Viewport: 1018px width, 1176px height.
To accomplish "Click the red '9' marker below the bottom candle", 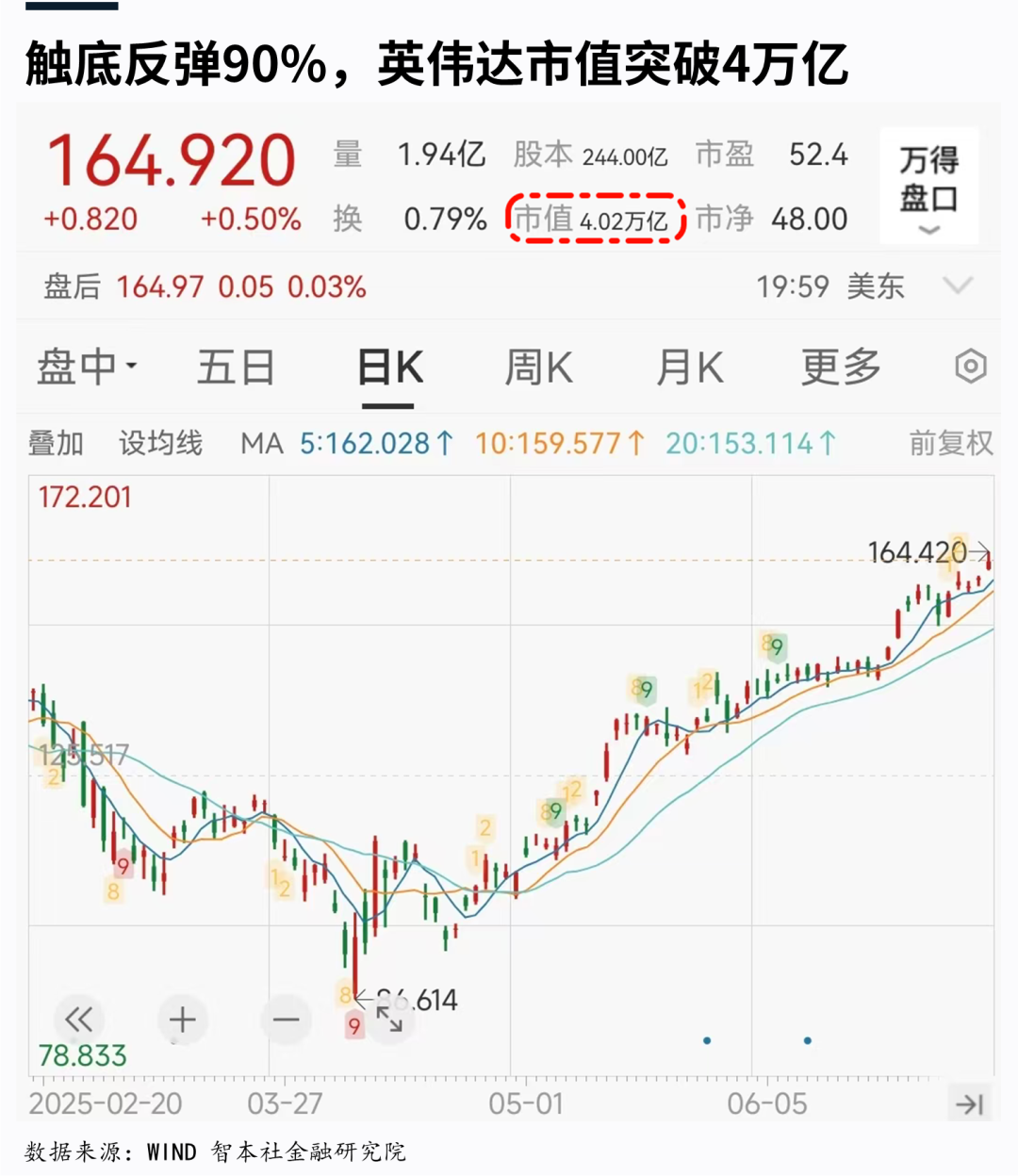I will (x=354, y=1023).
